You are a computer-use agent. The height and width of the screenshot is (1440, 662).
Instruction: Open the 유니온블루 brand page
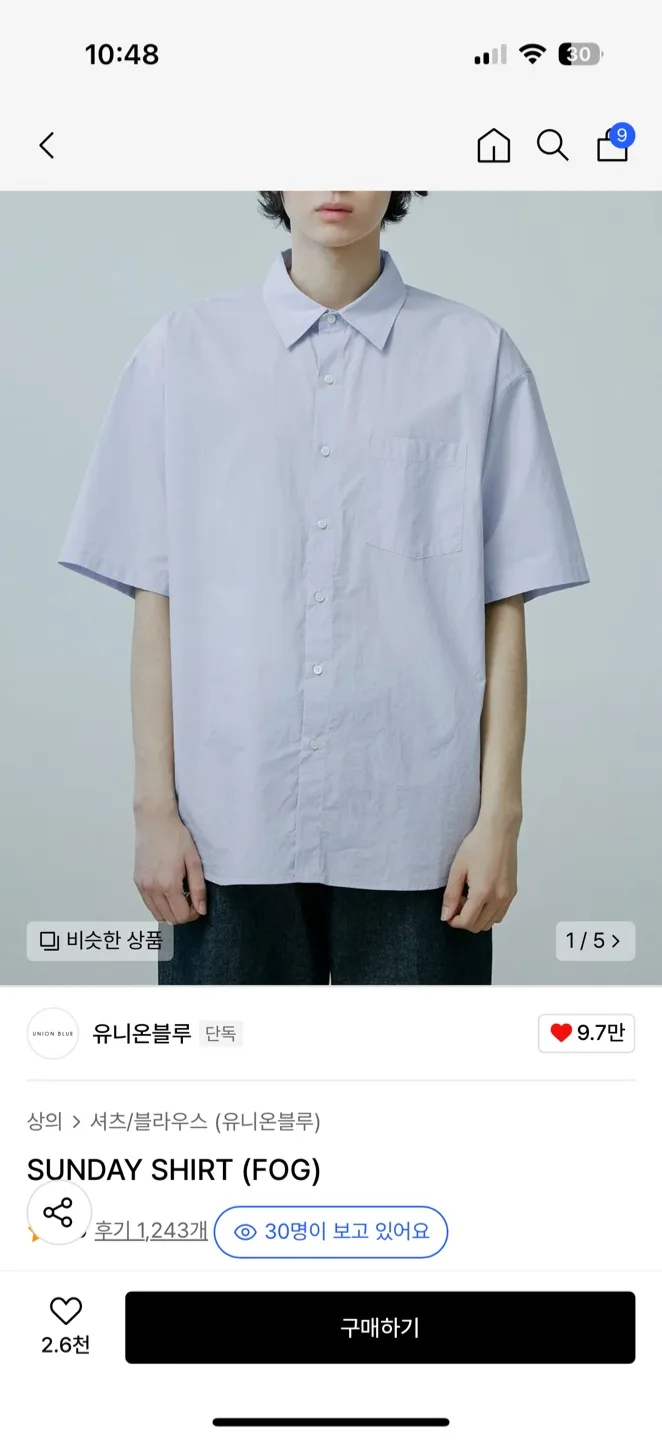141,1033
